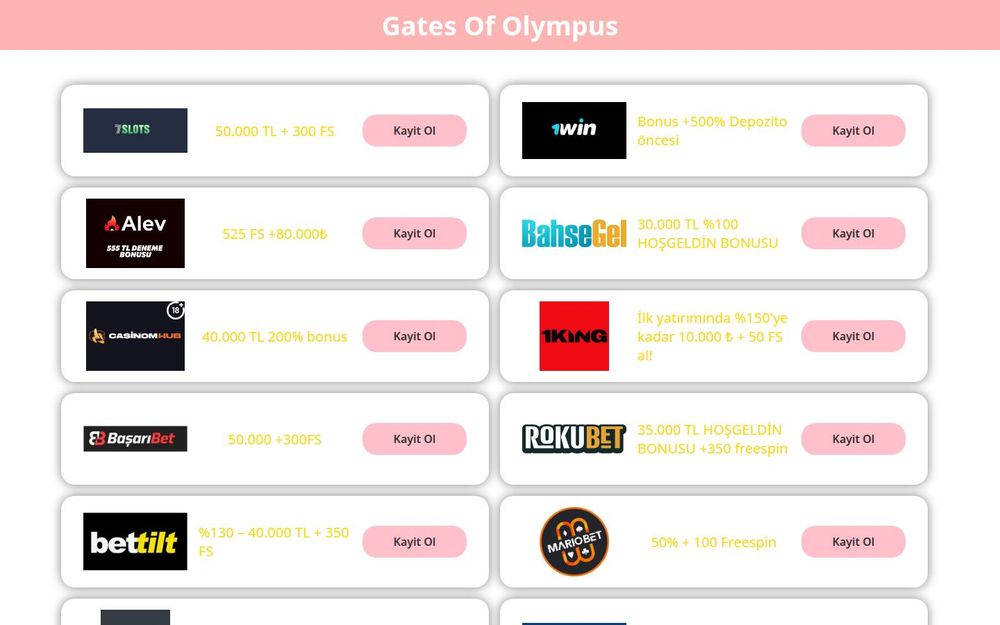Viewport: 1000px width, 625px height.
Task: Register at BaşarıBet via Kayit Ol
Action: 414,439
